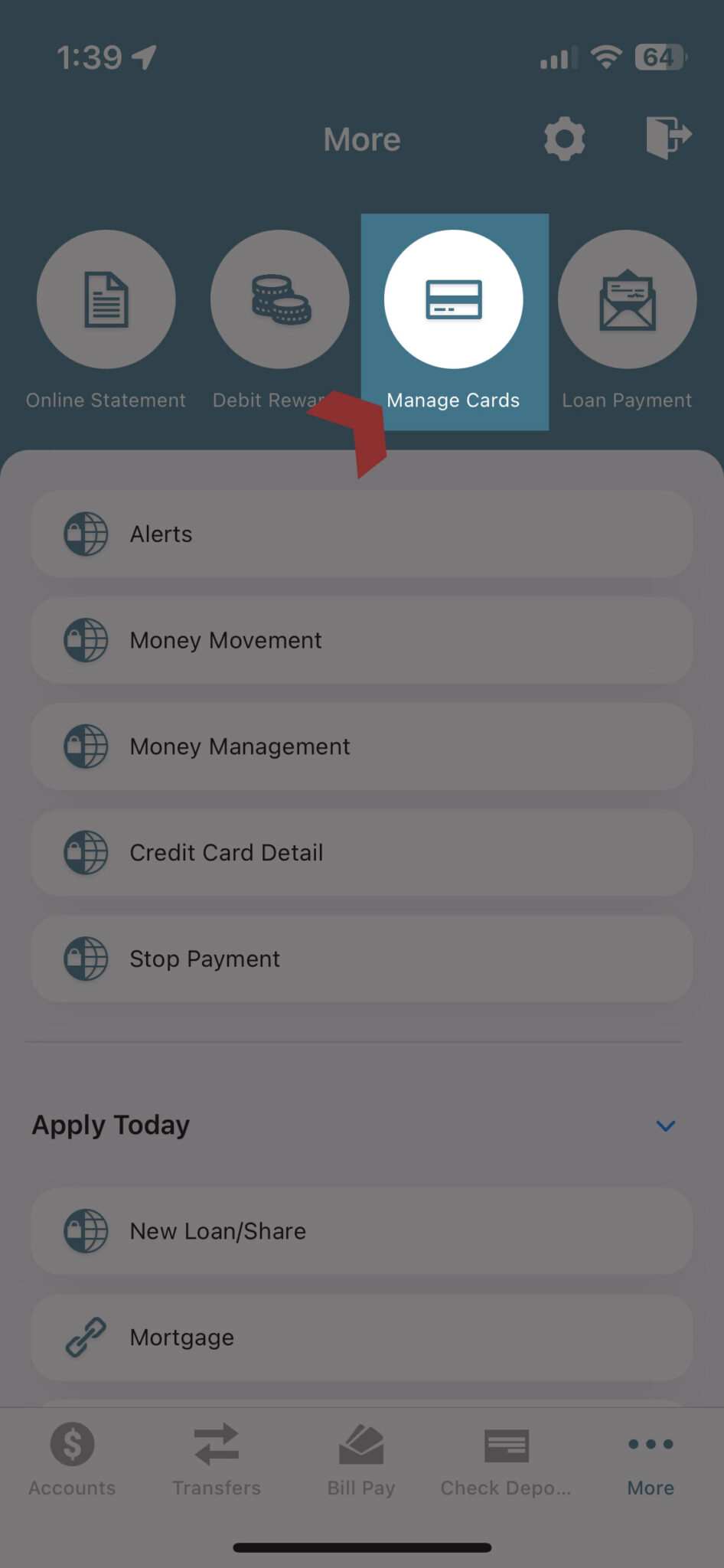Image resolution: width=724 pixels, height=1568 pixels.
Task: Open Credit Card Detail
Action: [x=361, y=852]
